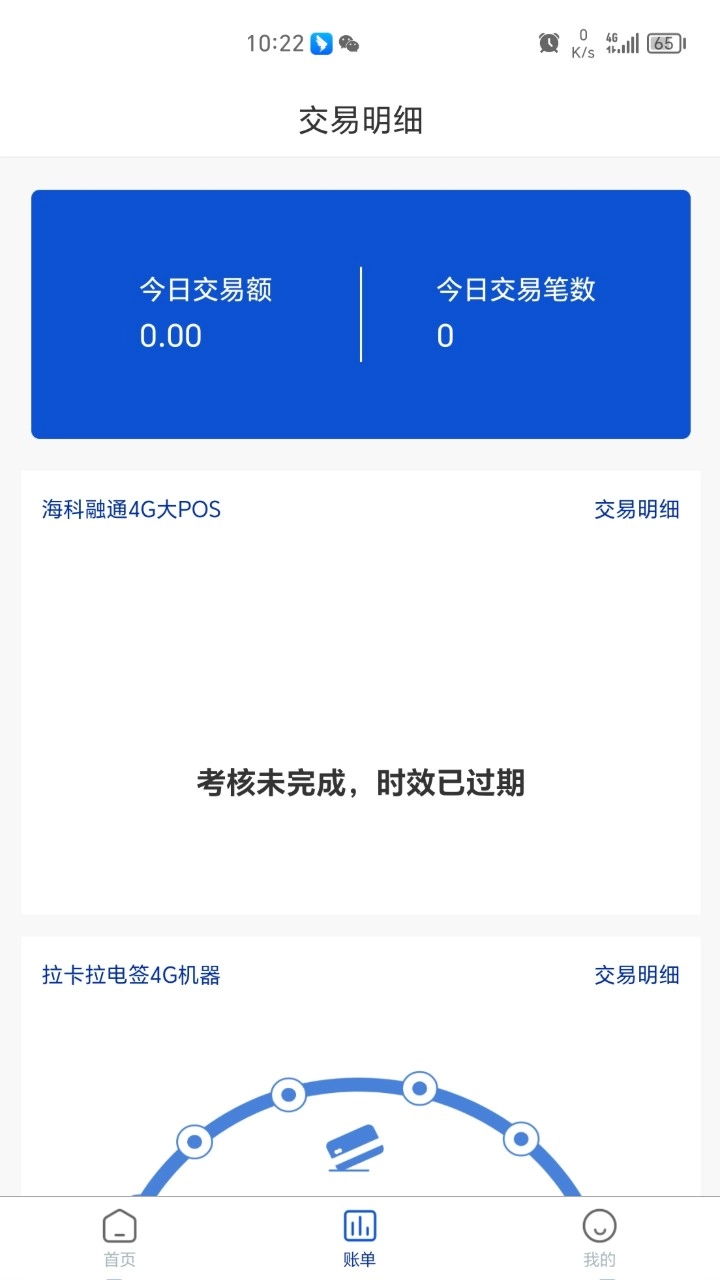Tap the alarm clock icon in status bar

pyautogui.click(x=547, y=42)
